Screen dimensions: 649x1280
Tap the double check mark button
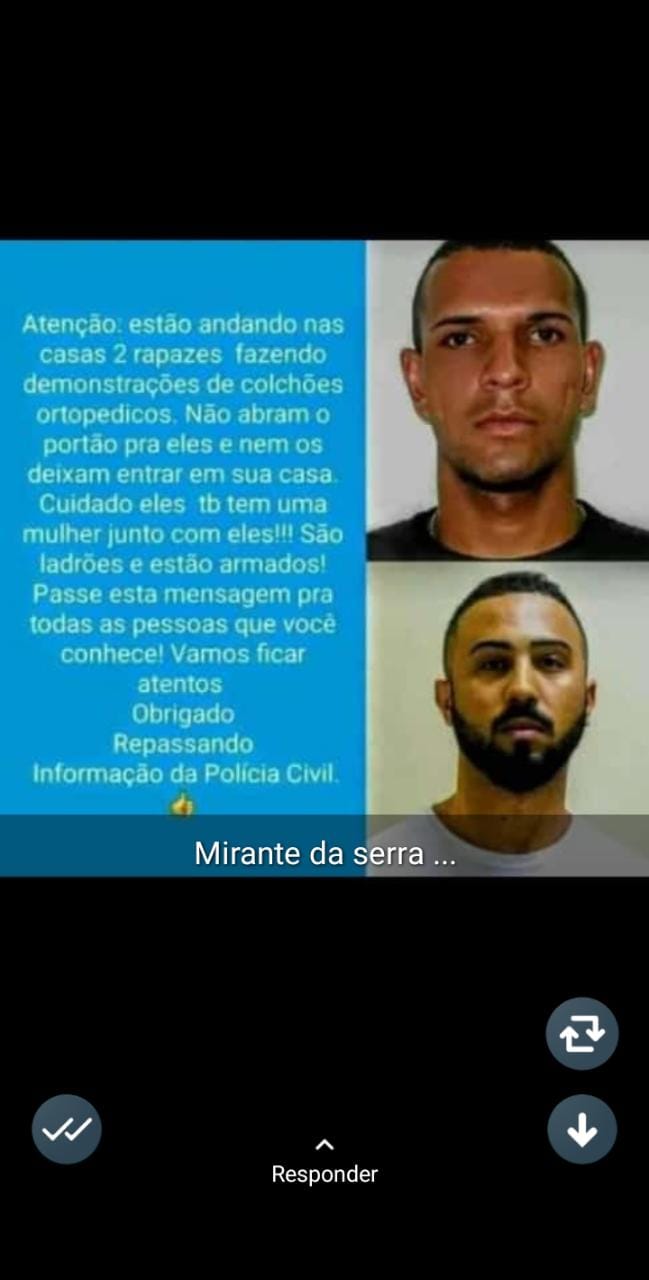pos(67,1129)
